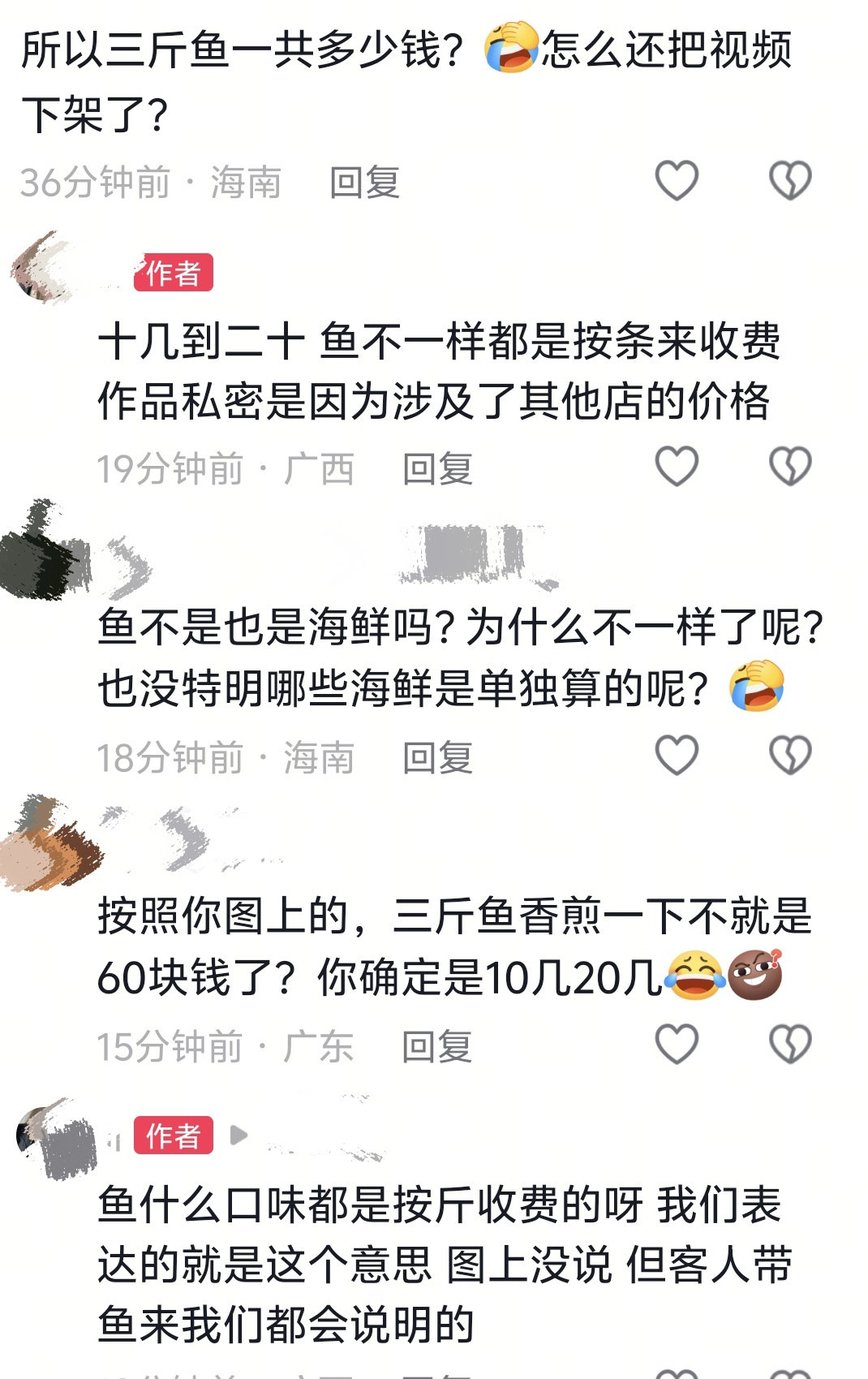The width and height of the screenshot is (868, 1379).
Task: Like the 15分钟前 广东 comment
Action: 677,1045
